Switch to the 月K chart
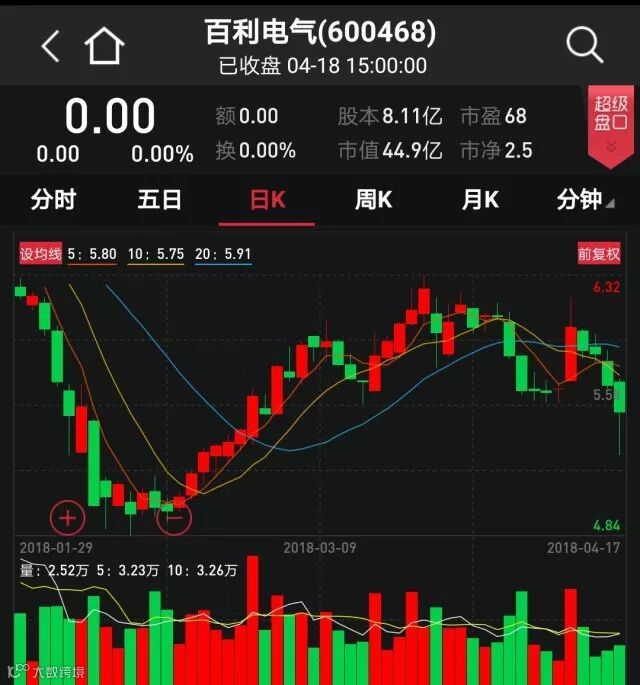The image size is (640, 685). coord(480,200)
